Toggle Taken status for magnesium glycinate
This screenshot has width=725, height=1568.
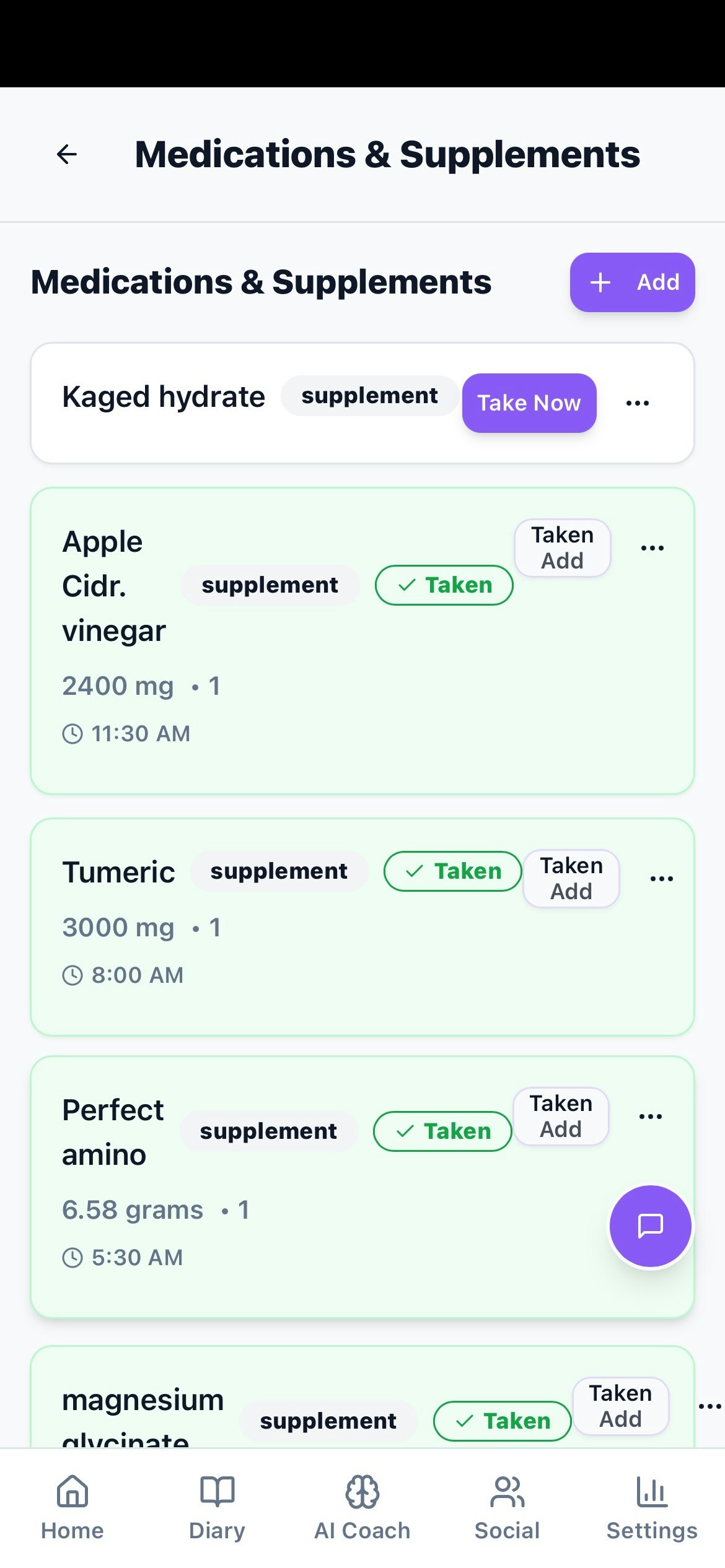[502, 1421]
